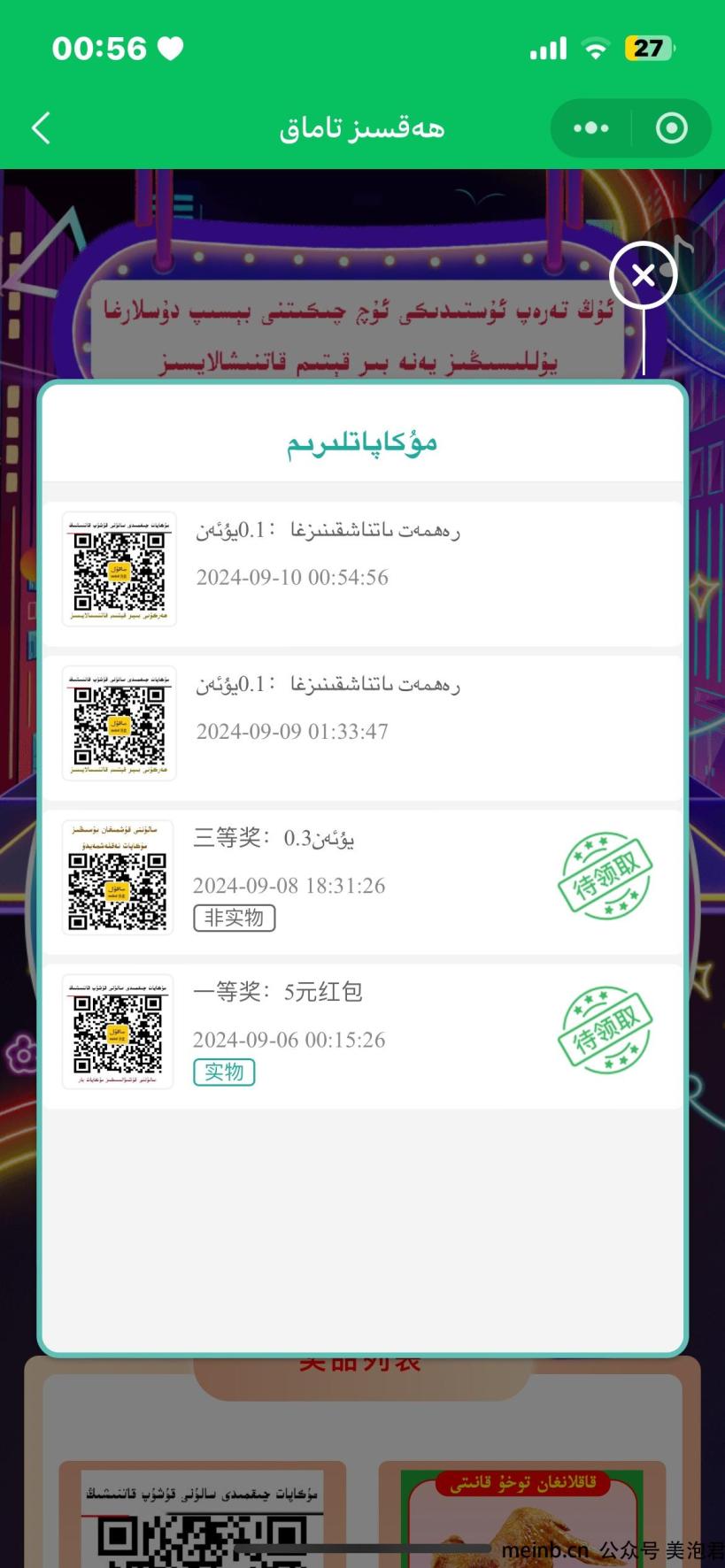Image resolution: width=725 pixels, height=1568 pixels.
Task: Go back with the top-left arrow
Action: (42, 128)
